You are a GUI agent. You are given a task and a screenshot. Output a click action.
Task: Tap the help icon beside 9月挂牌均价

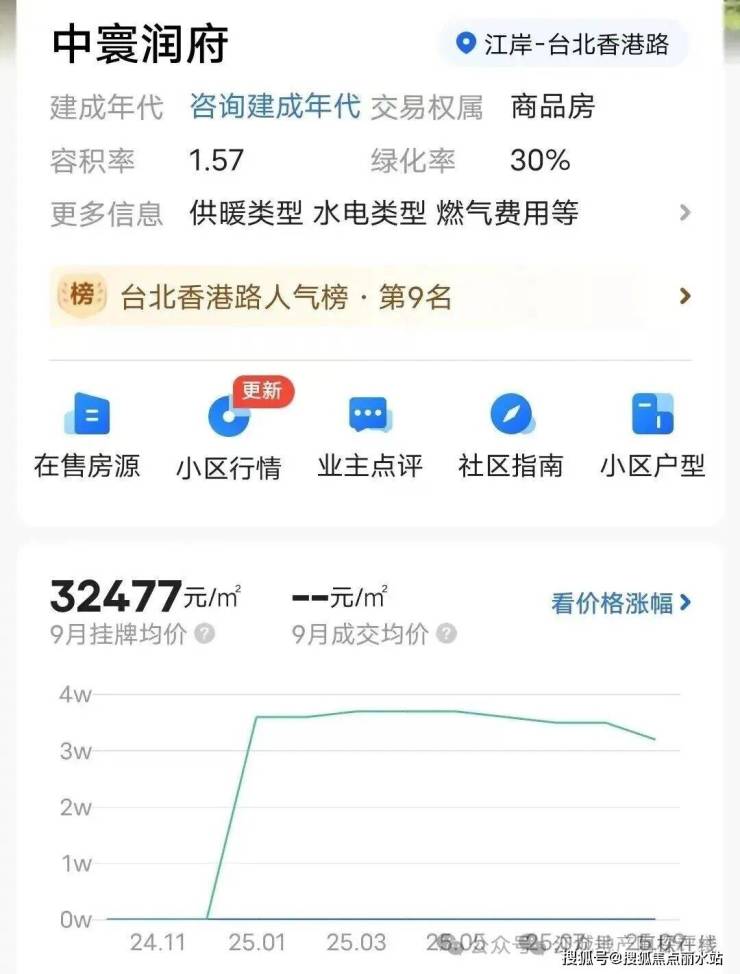tap(204, 634)
